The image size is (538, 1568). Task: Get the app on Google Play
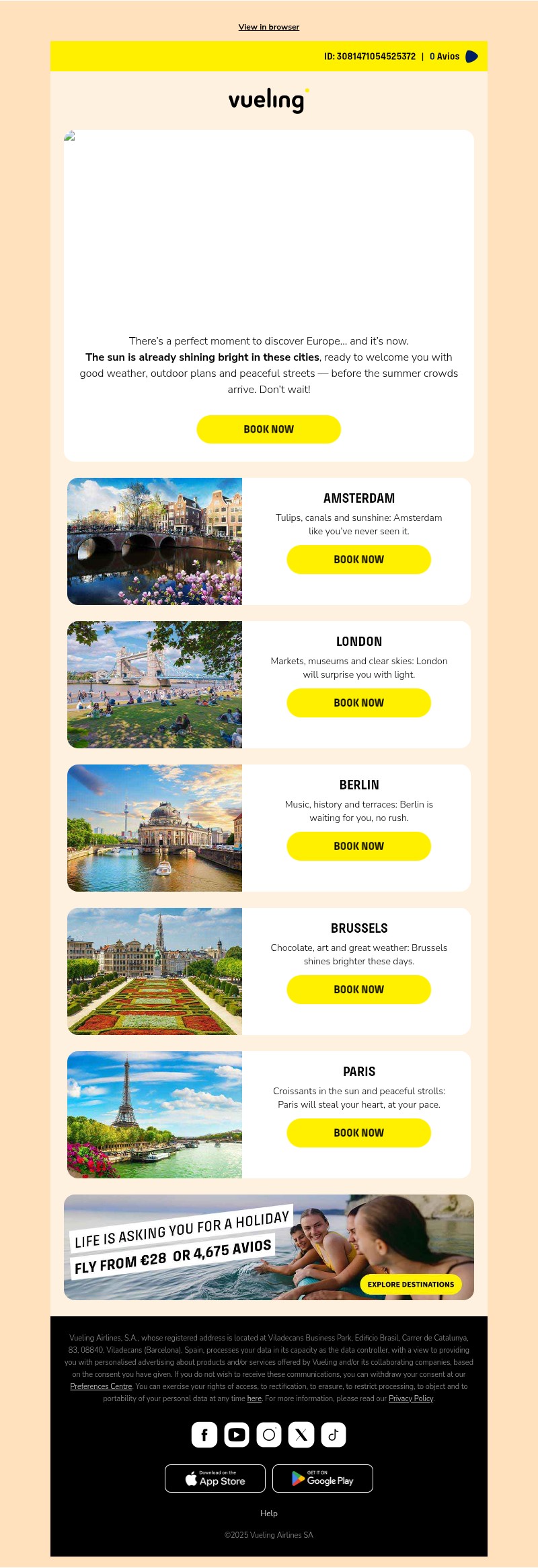click(323, 1478)
